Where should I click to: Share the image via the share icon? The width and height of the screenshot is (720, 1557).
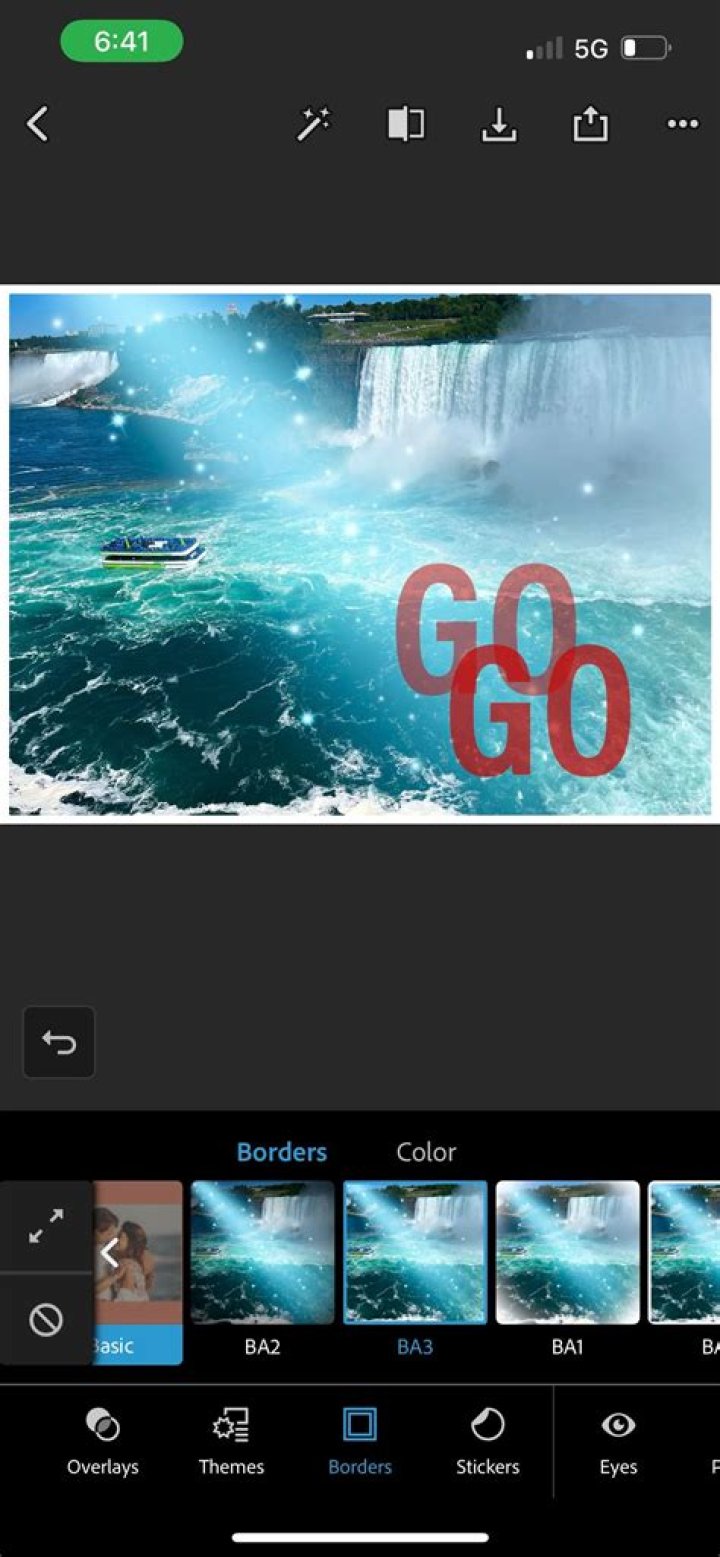click(x=590, y=125)
